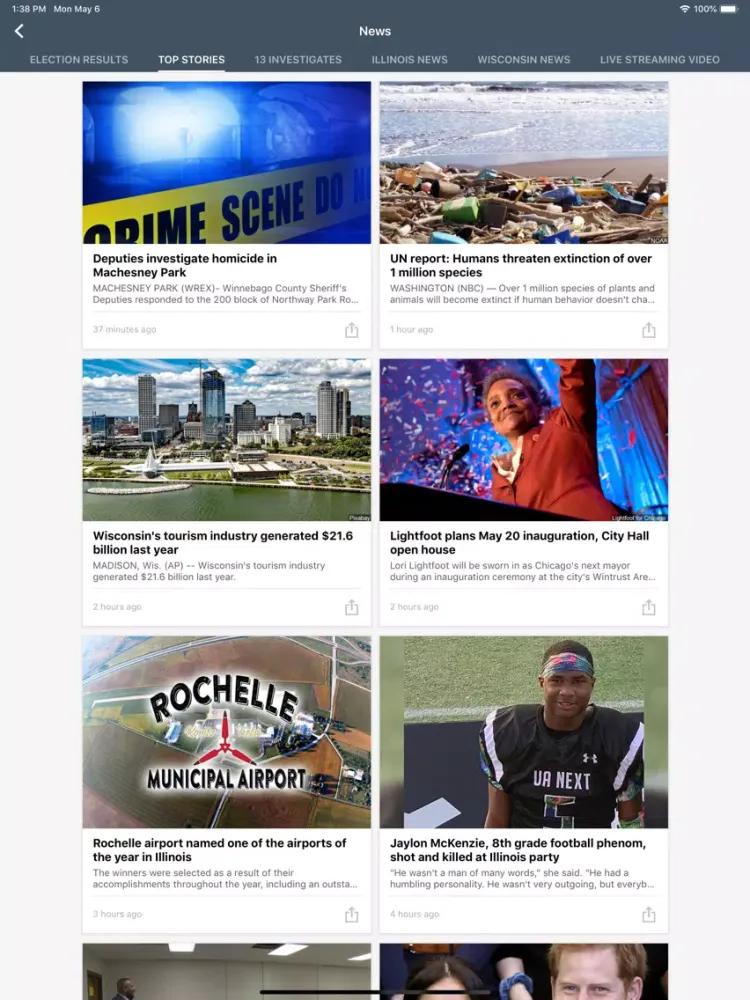Share the UN report extinction story
Screen dimensions: 750x1000
click(648, 330)
